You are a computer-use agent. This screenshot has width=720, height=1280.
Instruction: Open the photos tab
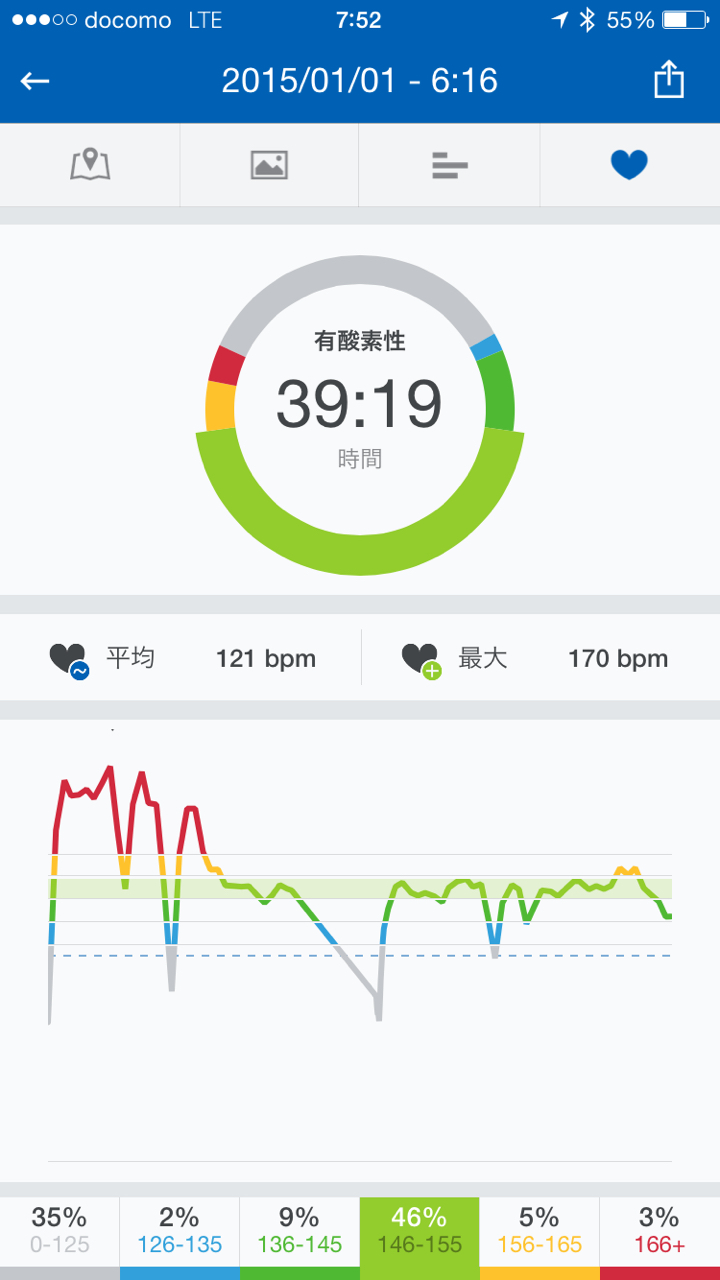coord(269,165)
